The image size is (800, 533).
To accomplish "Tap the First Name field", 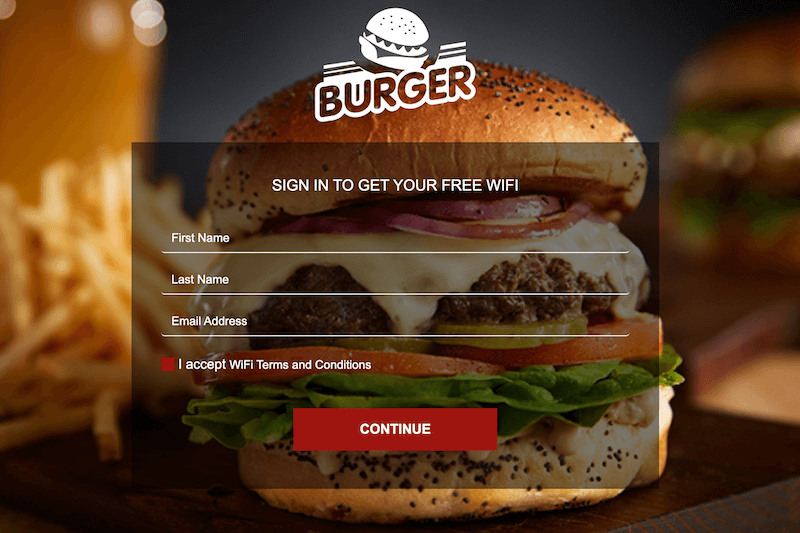I will point(395,238).
